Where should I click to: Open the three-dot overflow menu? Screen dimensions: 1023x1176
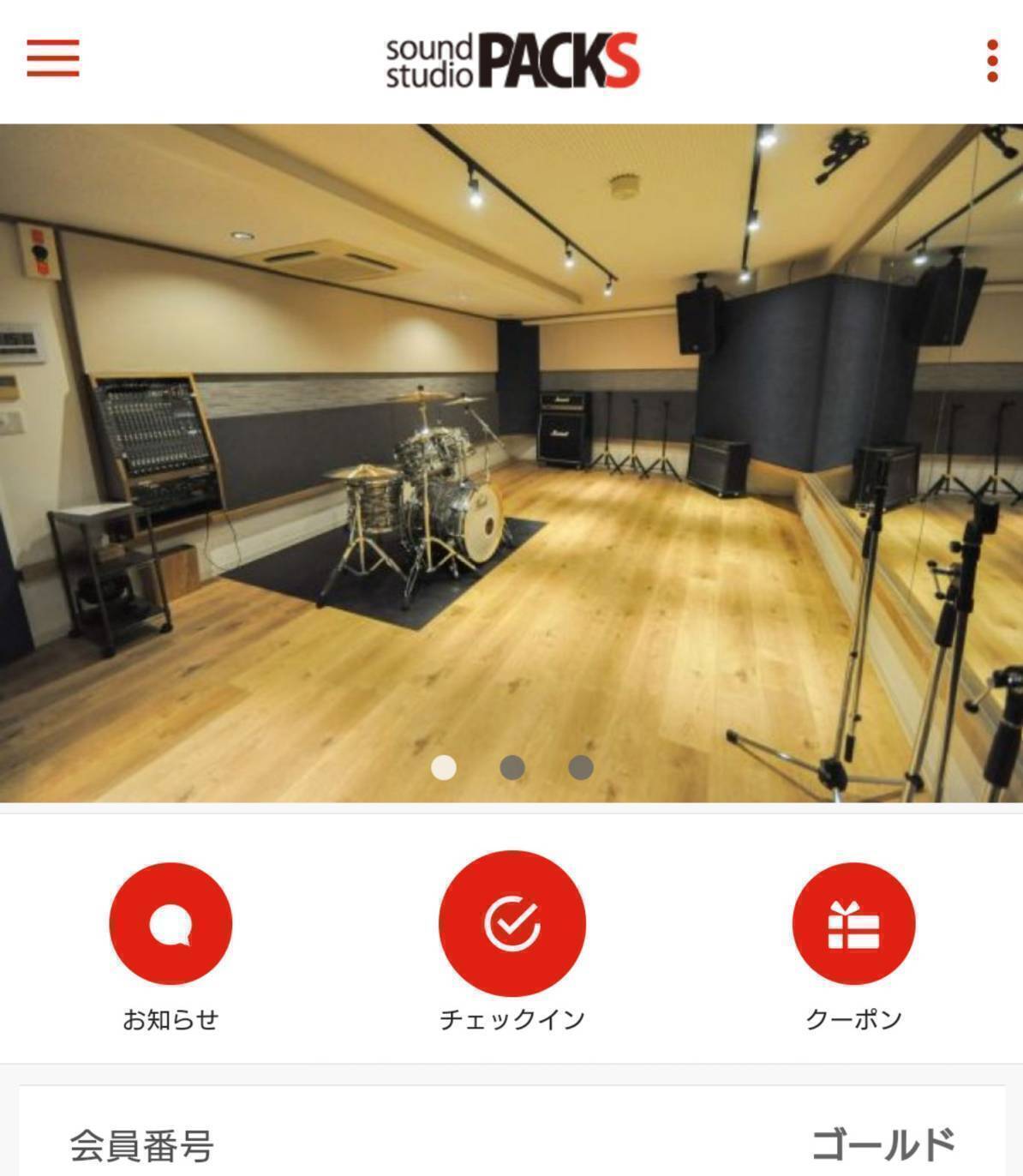click(992, 61)
